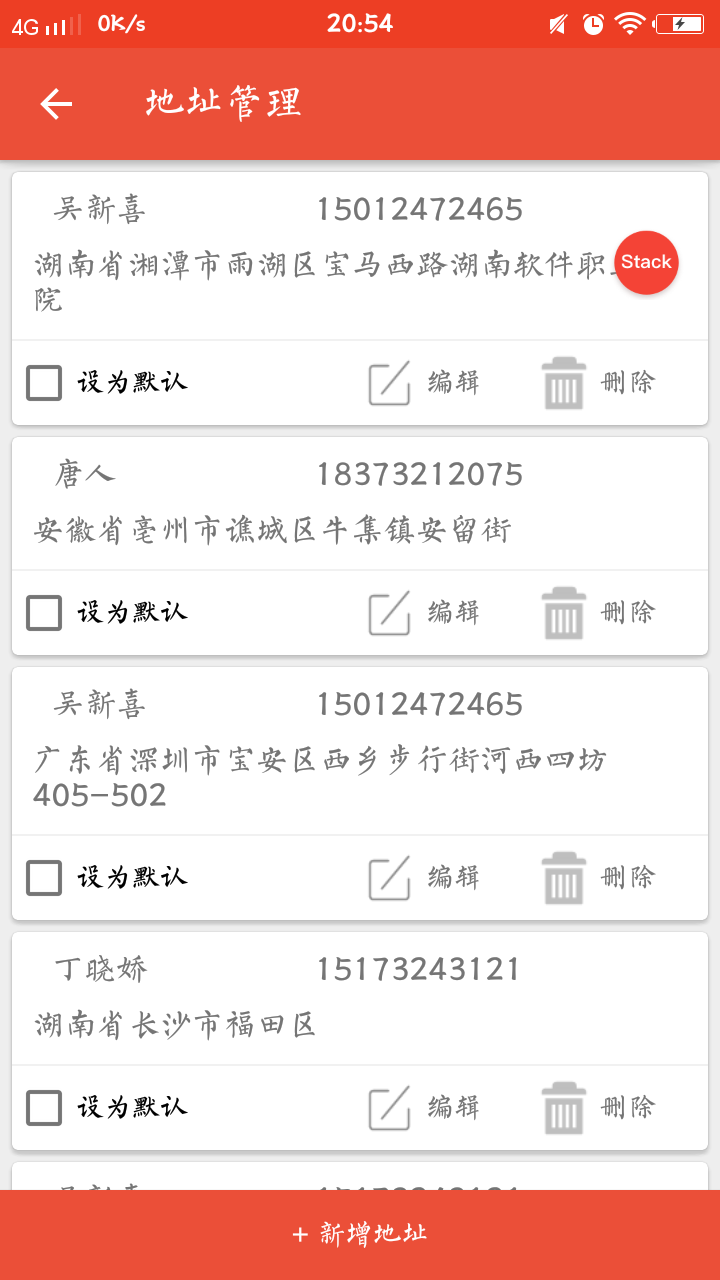Image resolution: width=720 pixels, height=1280 pixels.
Task: Mark the 广东省深圳市 address as default
Action: click(x=44, y=877)
